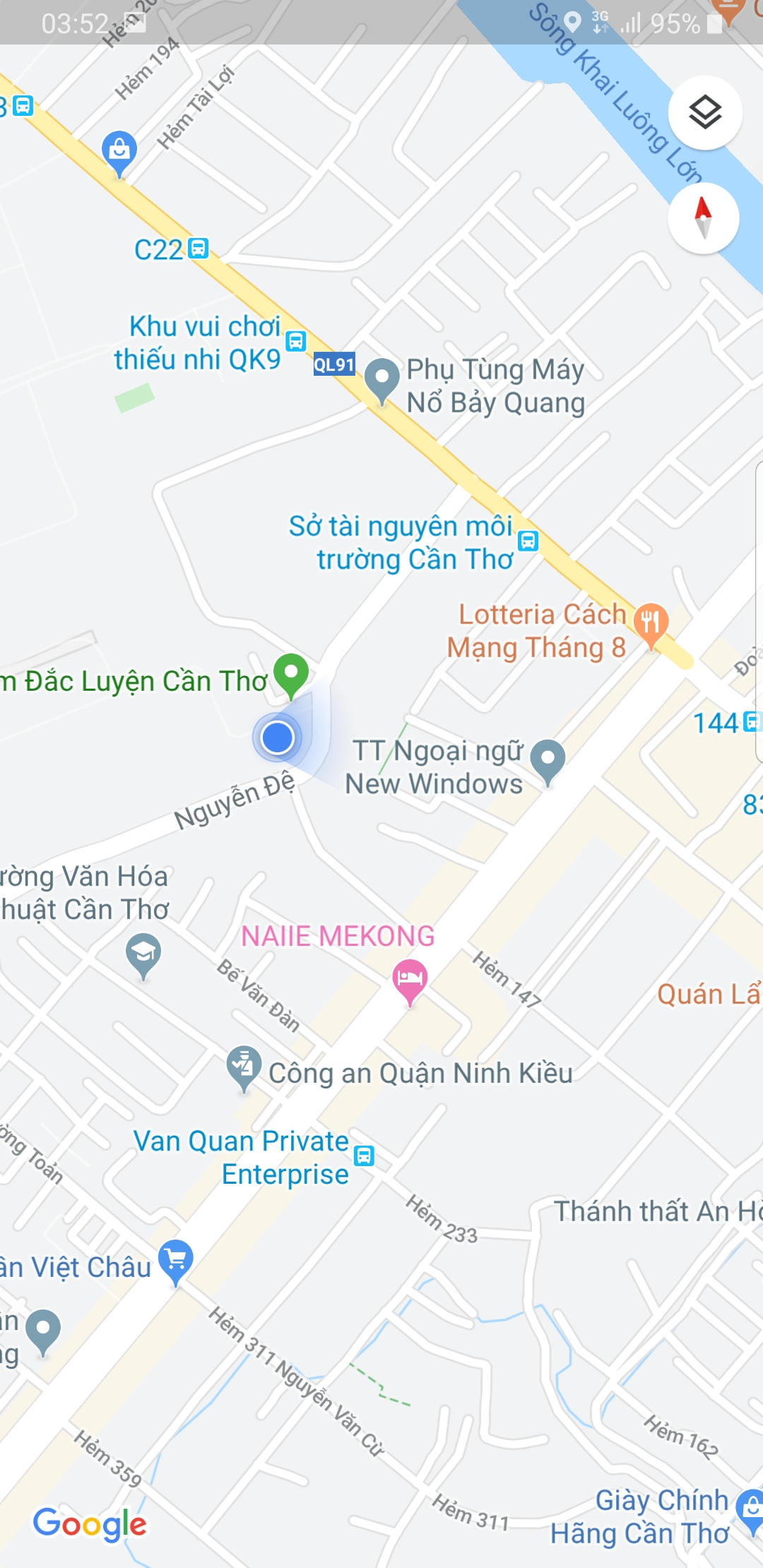Select the Giày Chính Hãng Cần Thơ pin
This screenshot has height=1568, width=763.
click(751, 1508)
